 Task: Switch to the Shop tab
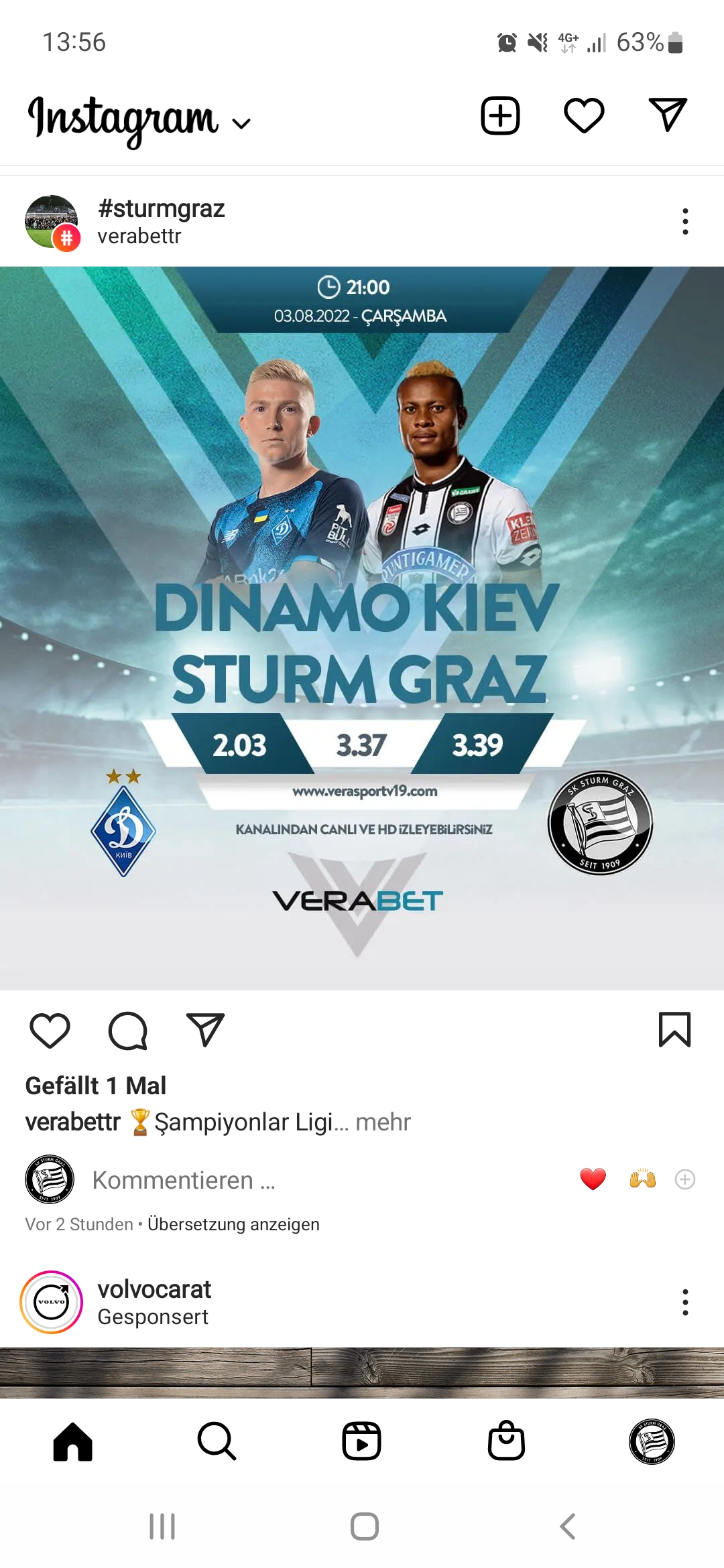click(x=506, y=1441)
